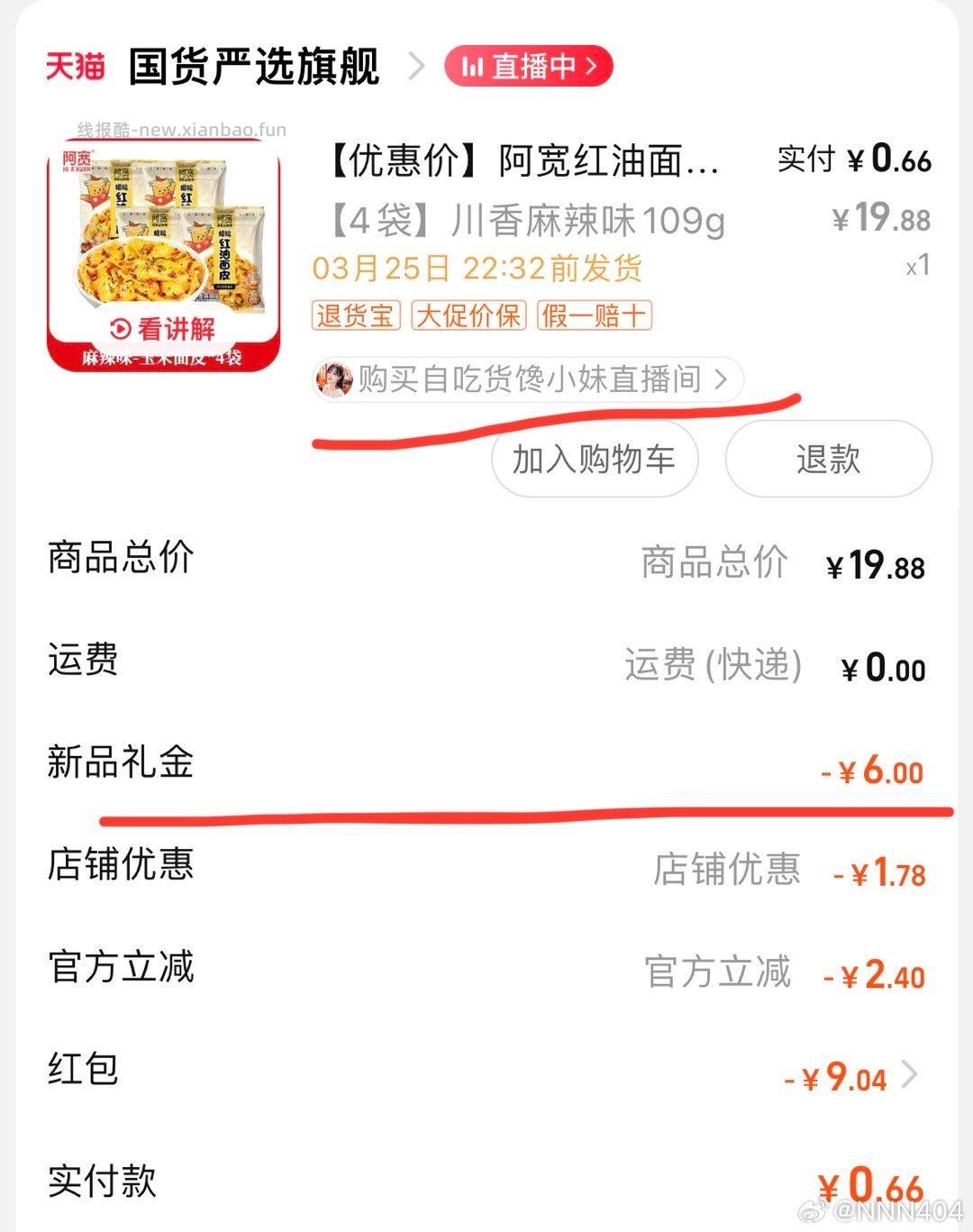Open 吃货馋小妹直播间 livestream via its arrow
973x1232 pixels.
[721, 379]
